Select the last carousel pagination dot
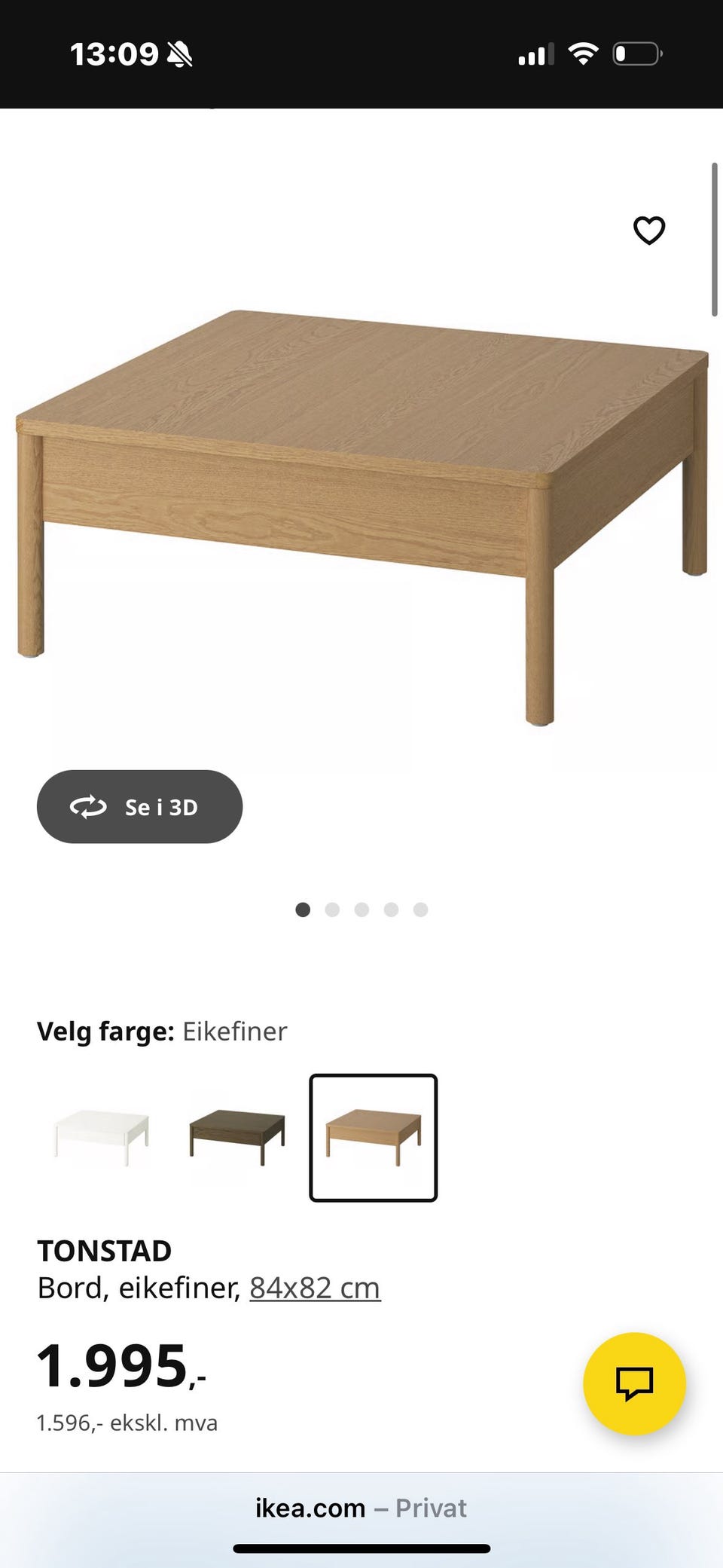 click(x=421, y=909)
